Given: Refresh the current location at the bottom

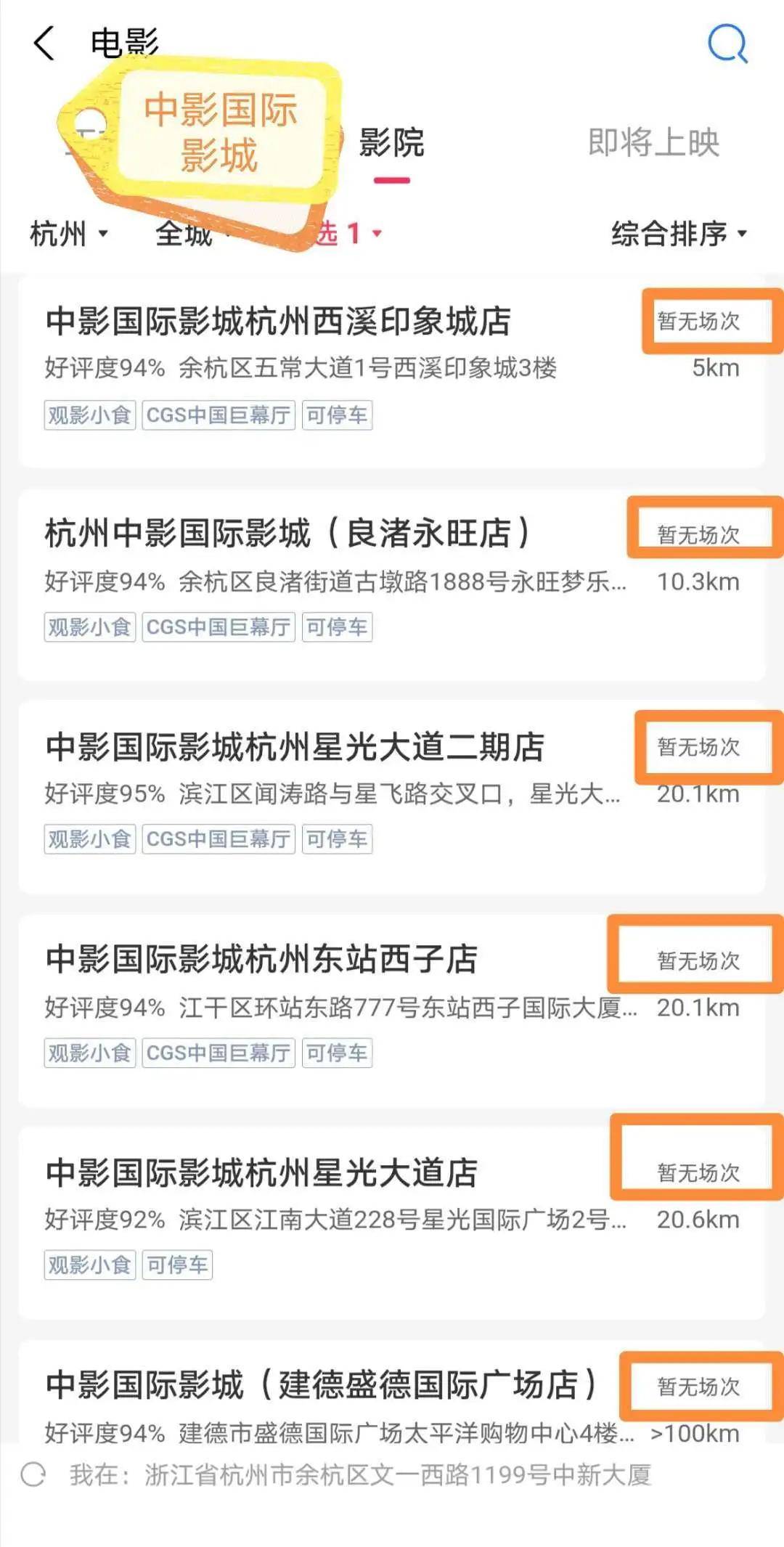Looking at the screenshot, I should (33, 1475).
